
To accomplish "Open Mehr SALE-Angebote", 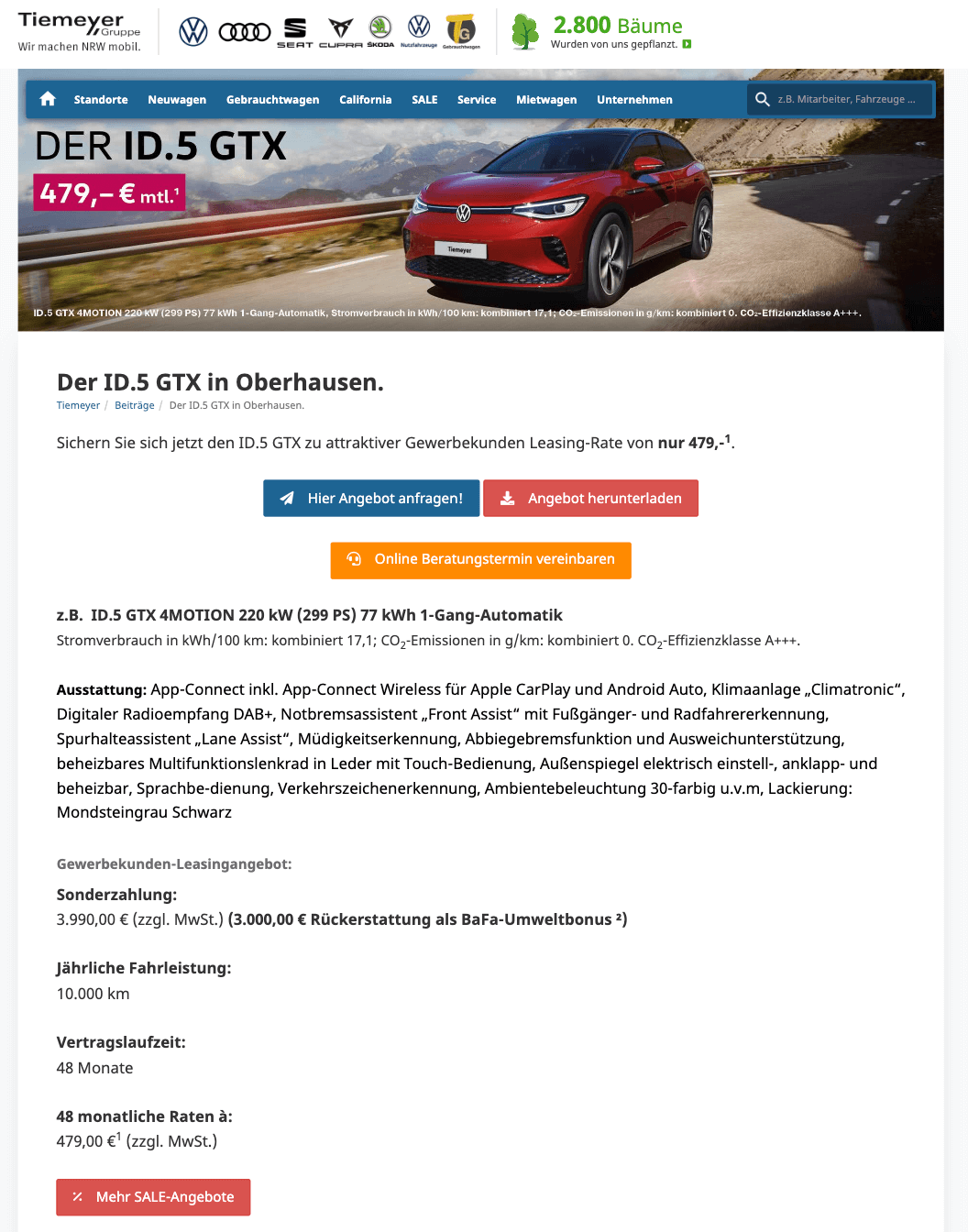I will coord(153,1197).
